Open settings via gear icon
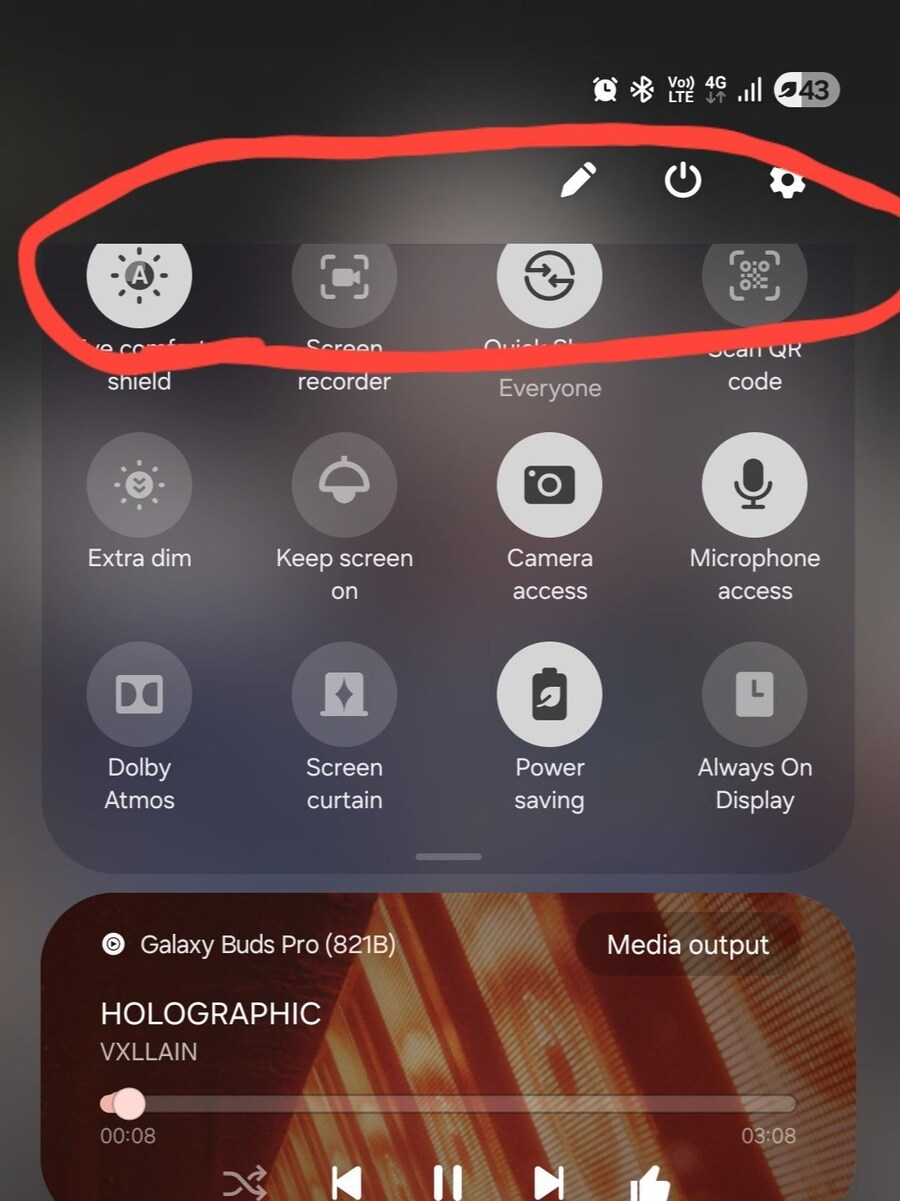The height and width of the screenshot is (1201, 900). pyautogui.click(x=787, y=181)
